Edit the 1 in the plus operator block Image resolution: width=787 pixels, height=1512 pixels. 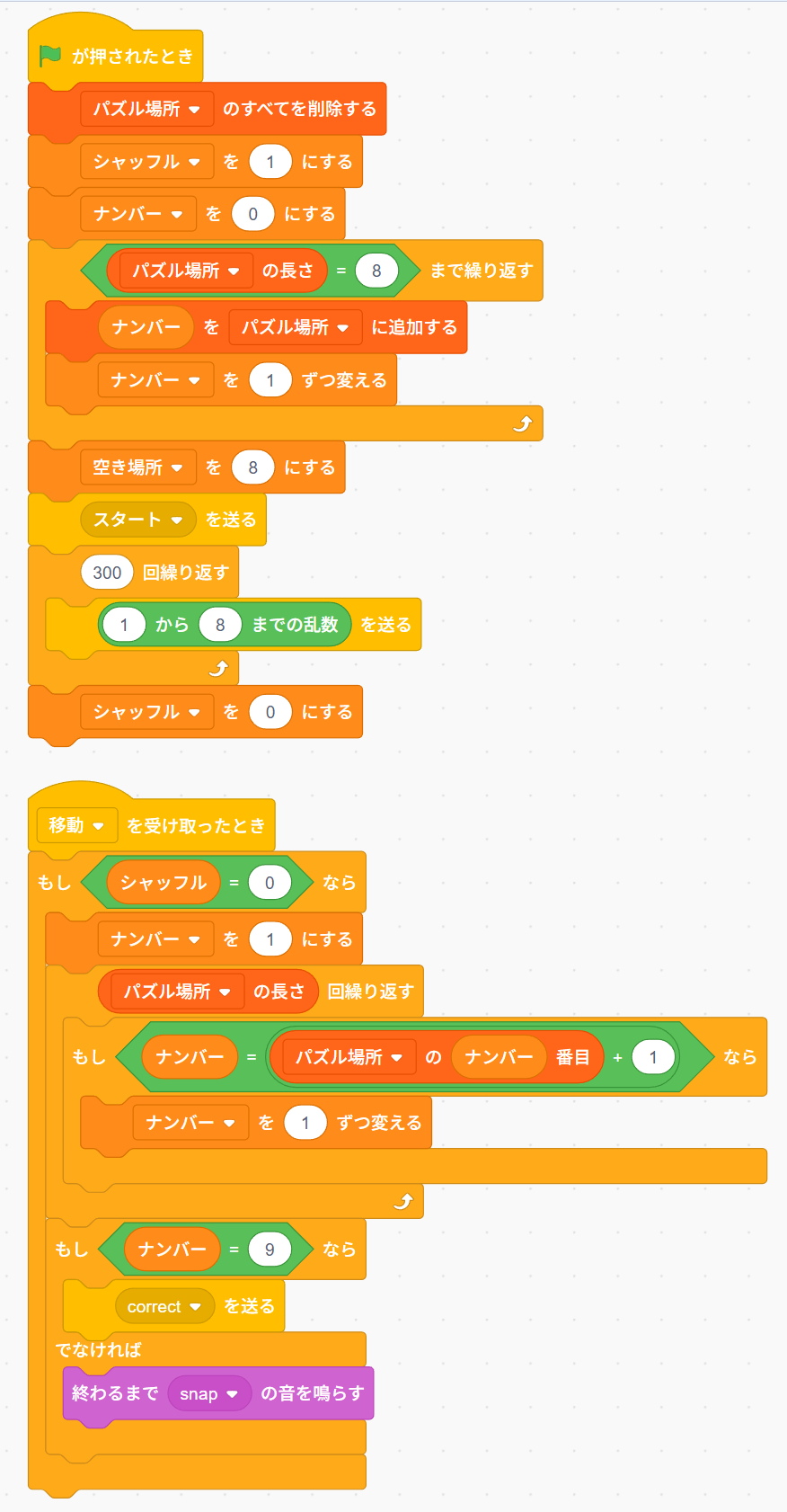coord(653,1057)
